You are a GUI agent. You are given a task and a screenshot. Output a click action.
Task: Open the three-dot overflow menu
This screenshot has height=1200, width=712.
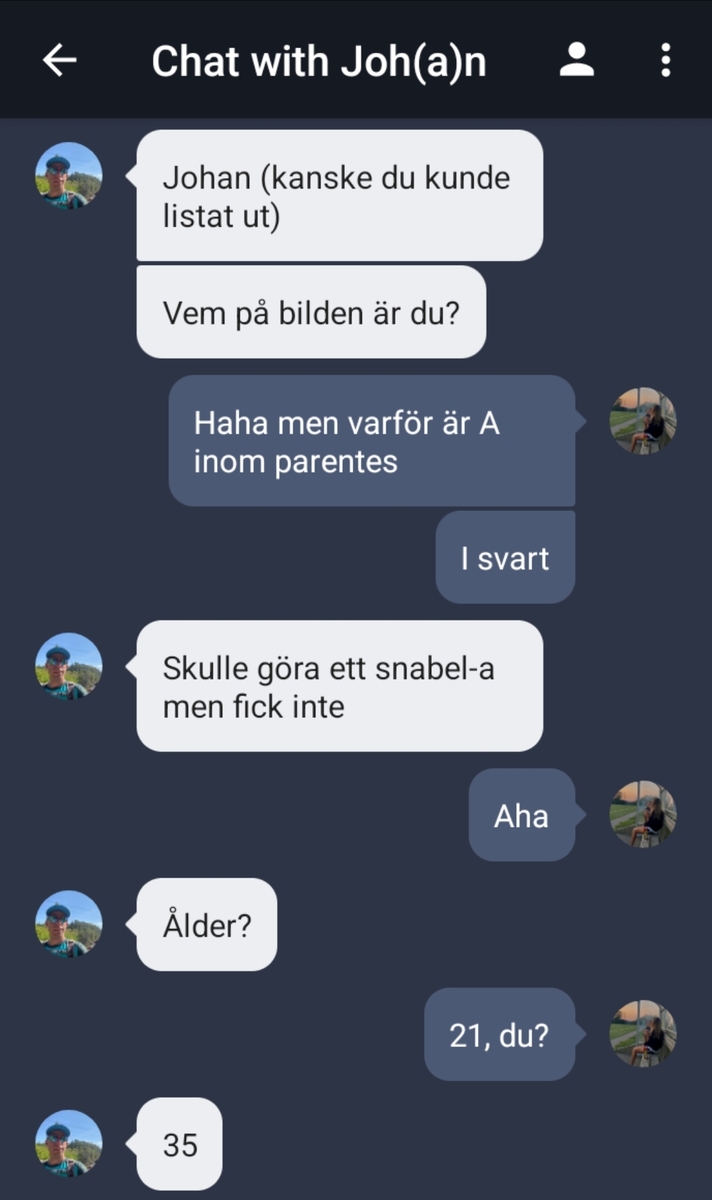coord(666,61)
